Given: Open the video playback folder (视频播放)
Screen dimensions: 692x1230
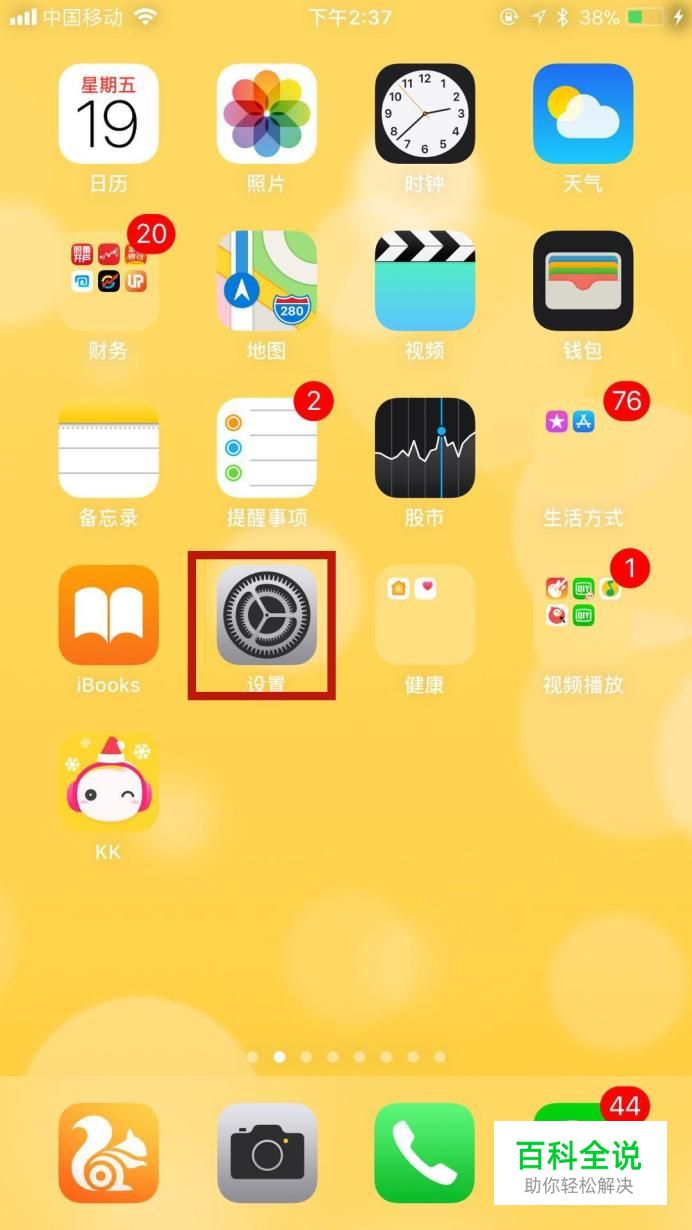Looking at the screenshot, I should (x=582, y=615).
